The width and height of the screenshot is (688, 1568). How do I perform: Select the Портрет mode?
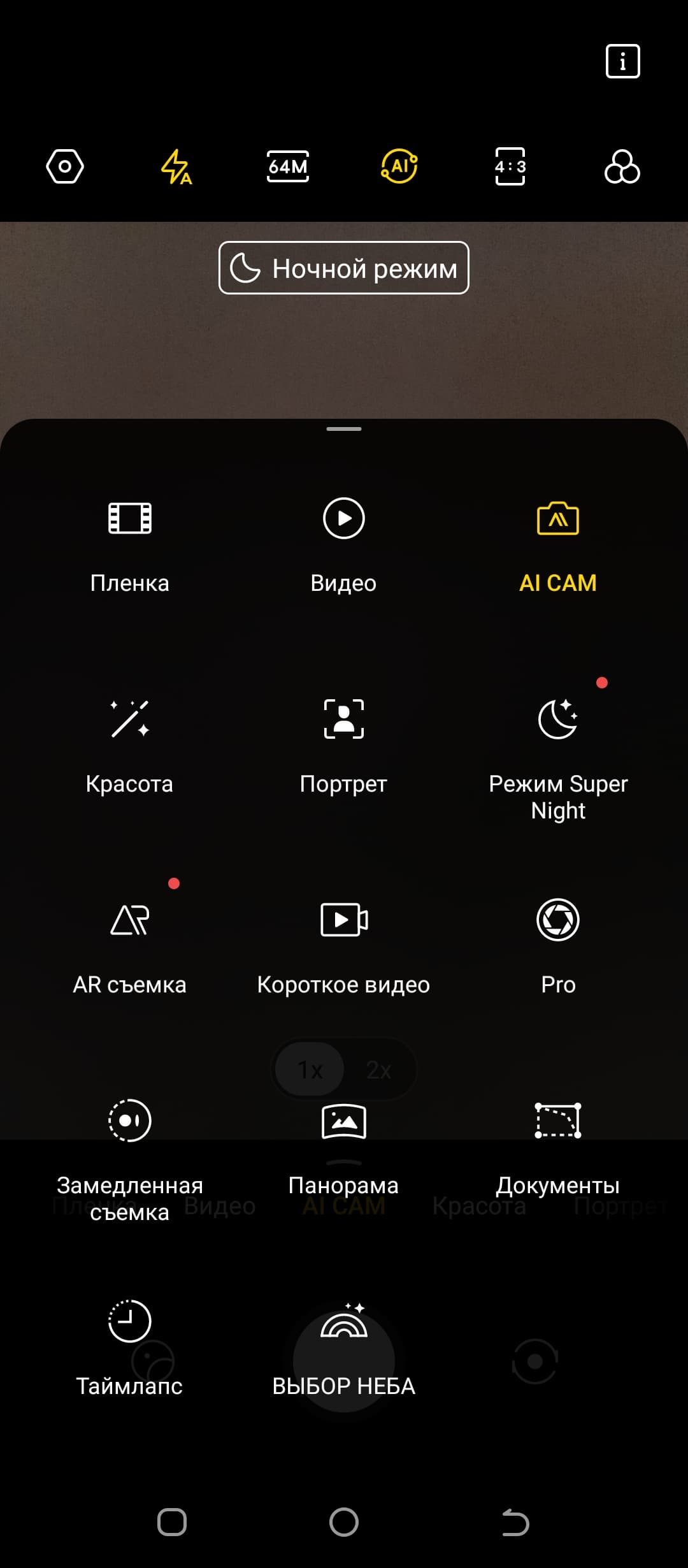pos(344,743)
